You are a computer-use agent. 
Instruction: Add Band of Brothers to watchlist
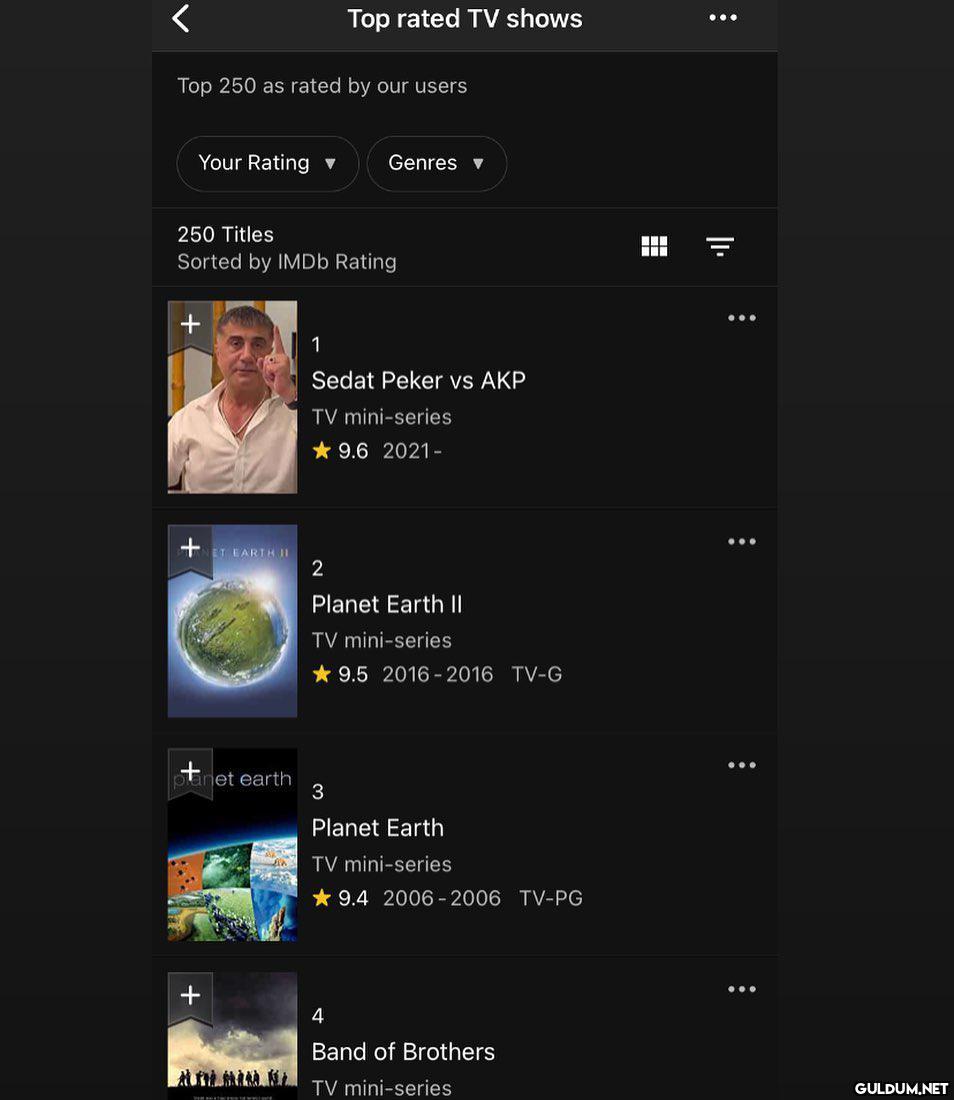pyautogui.click(x=190, y=996)
